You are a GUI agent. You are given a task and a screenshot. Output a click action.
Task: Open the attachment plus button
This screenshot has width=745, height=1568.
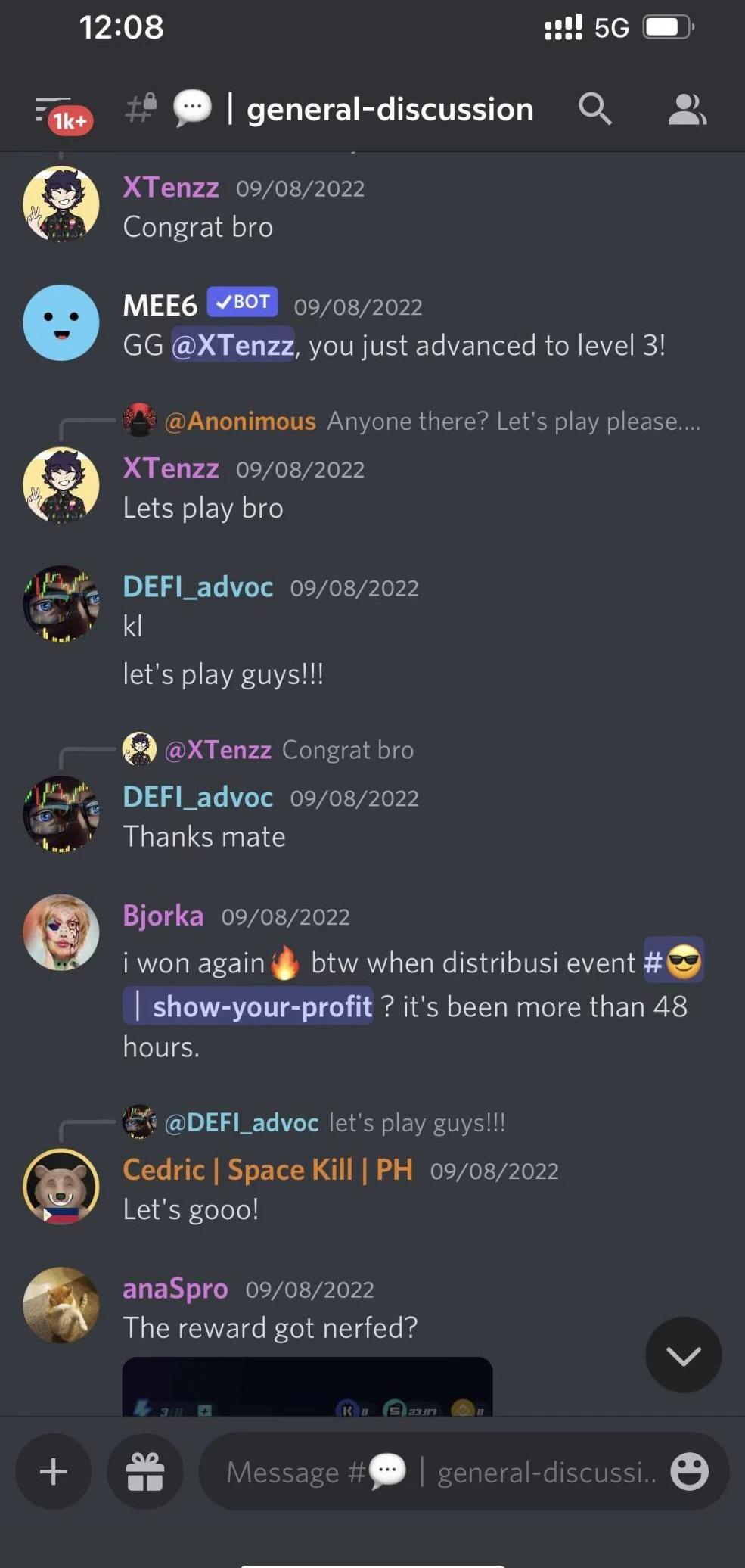point(54,1472)
